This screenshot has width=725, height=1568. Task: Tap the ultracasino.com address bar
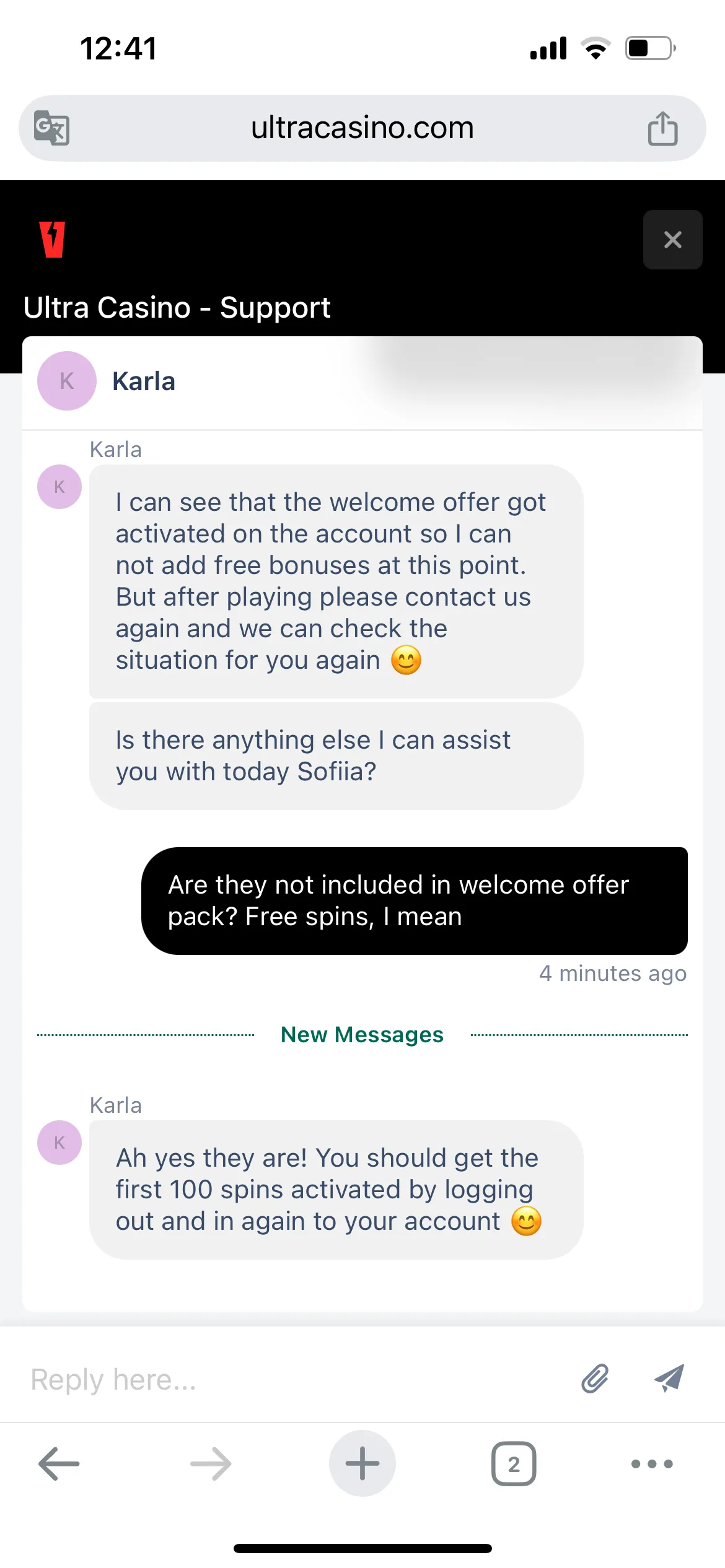point(362,128)
